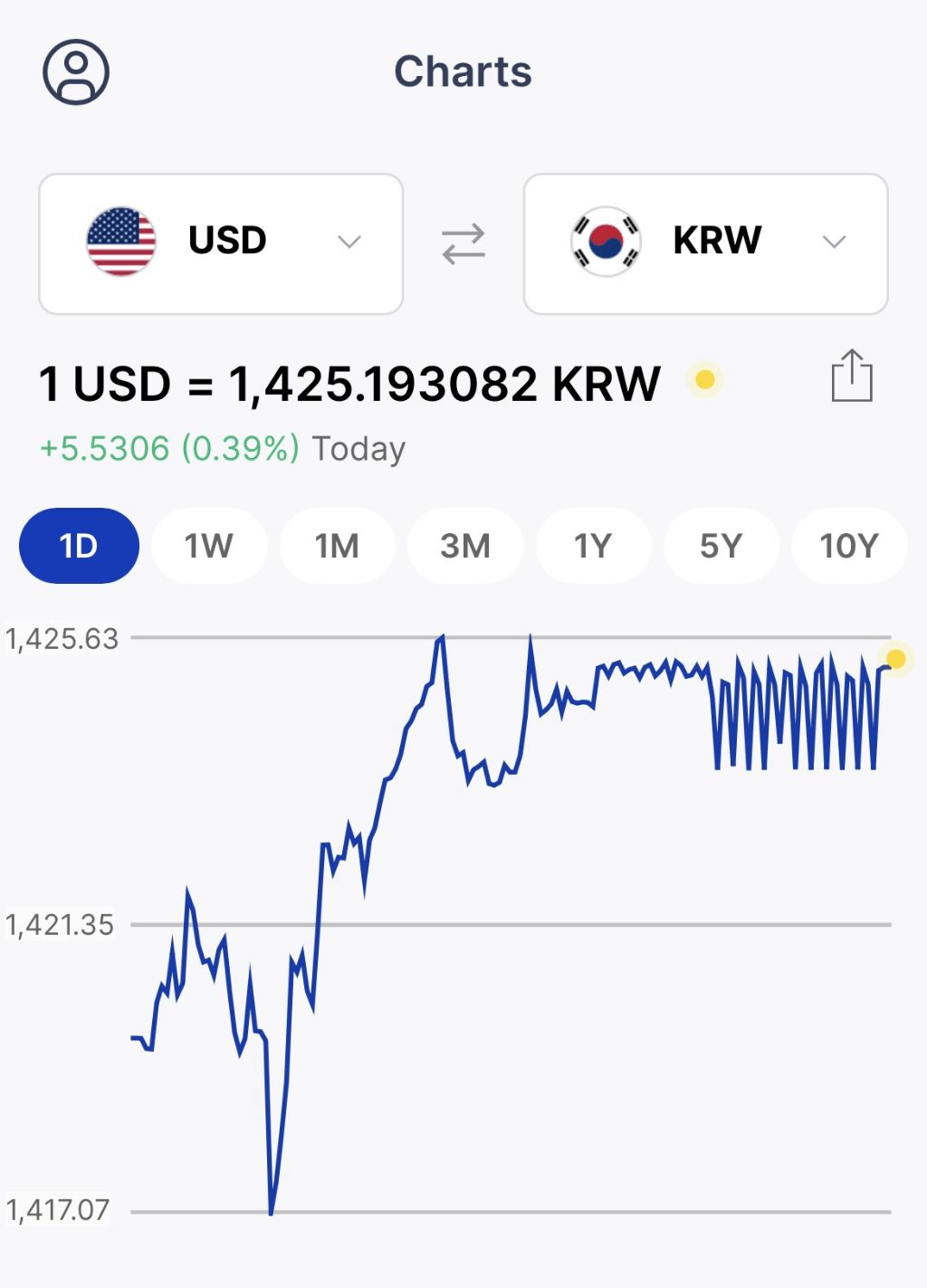Open the KRW currency dropdown

tap(834, 241)
